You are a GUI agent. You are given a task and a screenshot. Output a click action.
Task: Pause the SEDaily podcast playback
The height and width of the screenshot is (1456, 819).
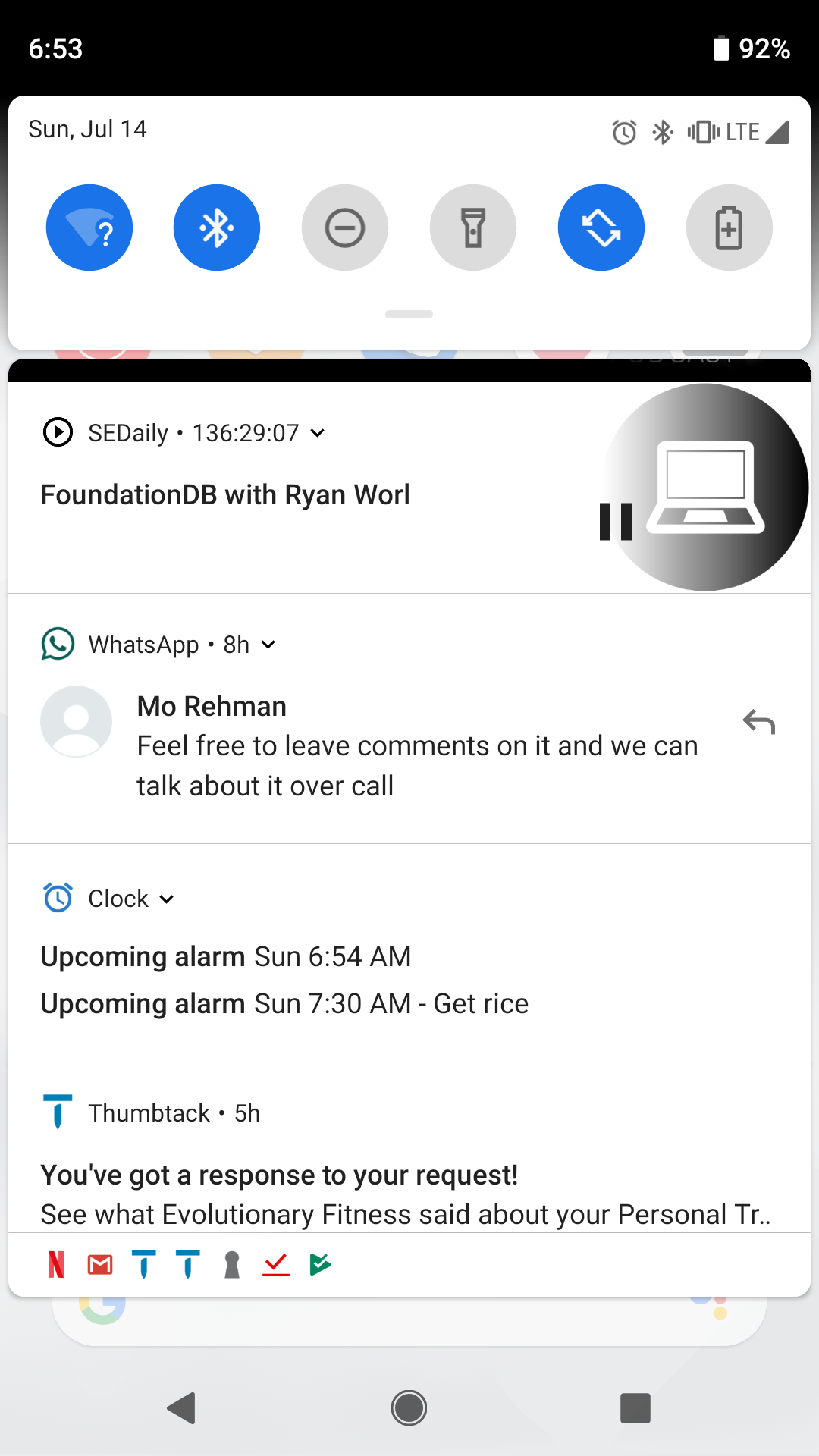coord(615,522)
